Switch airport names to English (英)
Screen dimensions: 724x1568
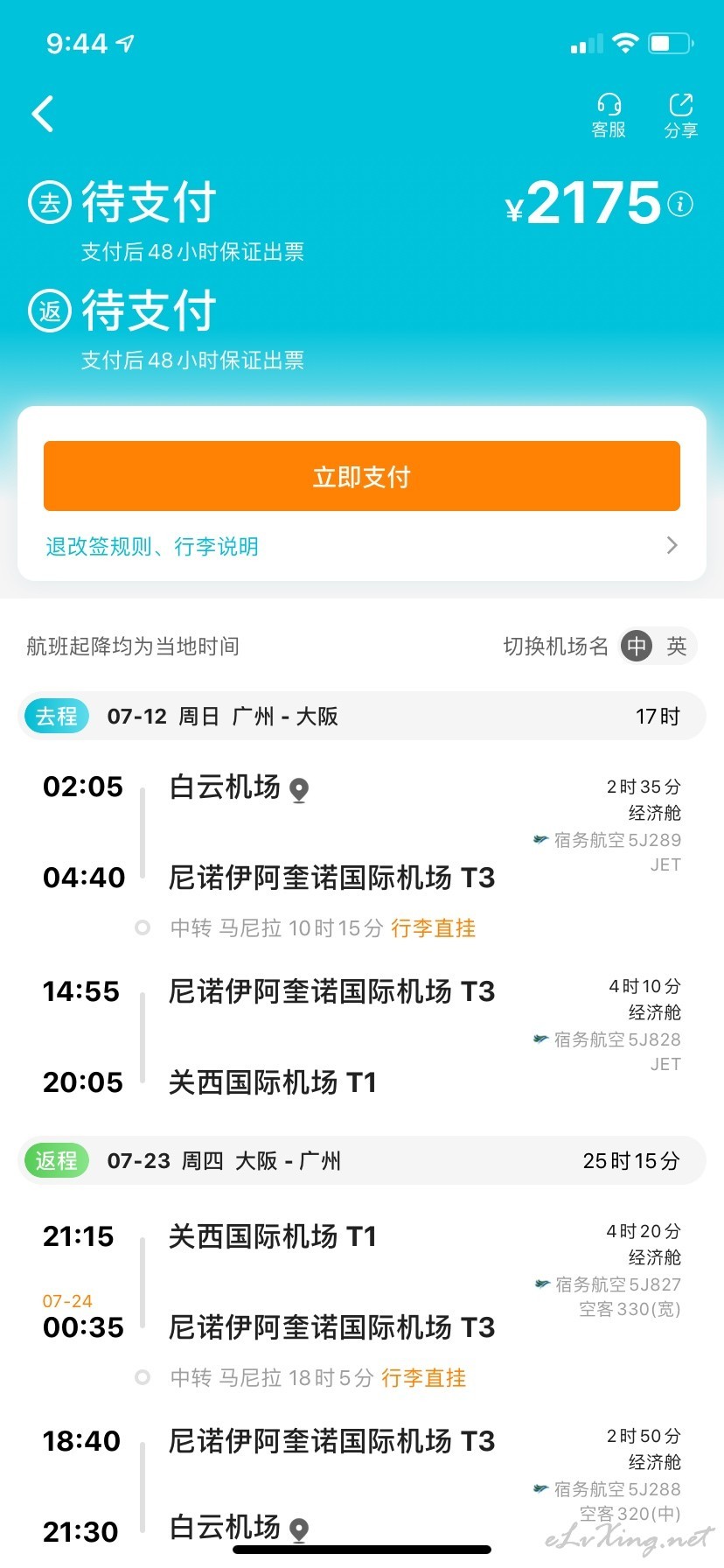click(676, 646)
